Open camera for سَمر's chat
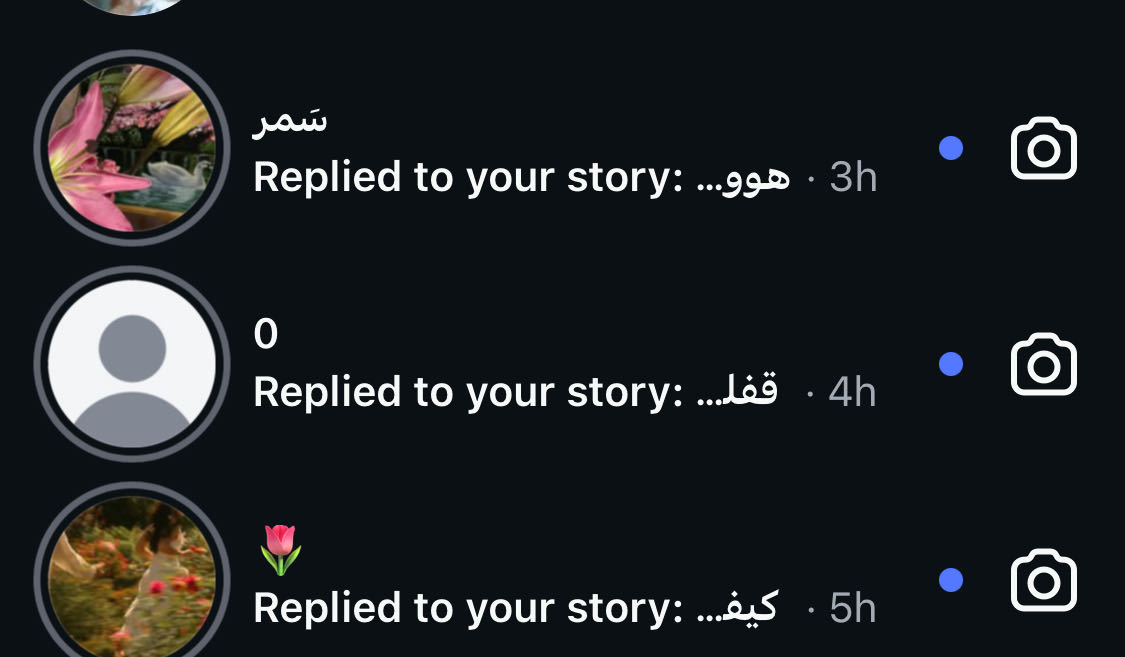Viewport: 1125px width, 657px height. tap(1043, 150)
